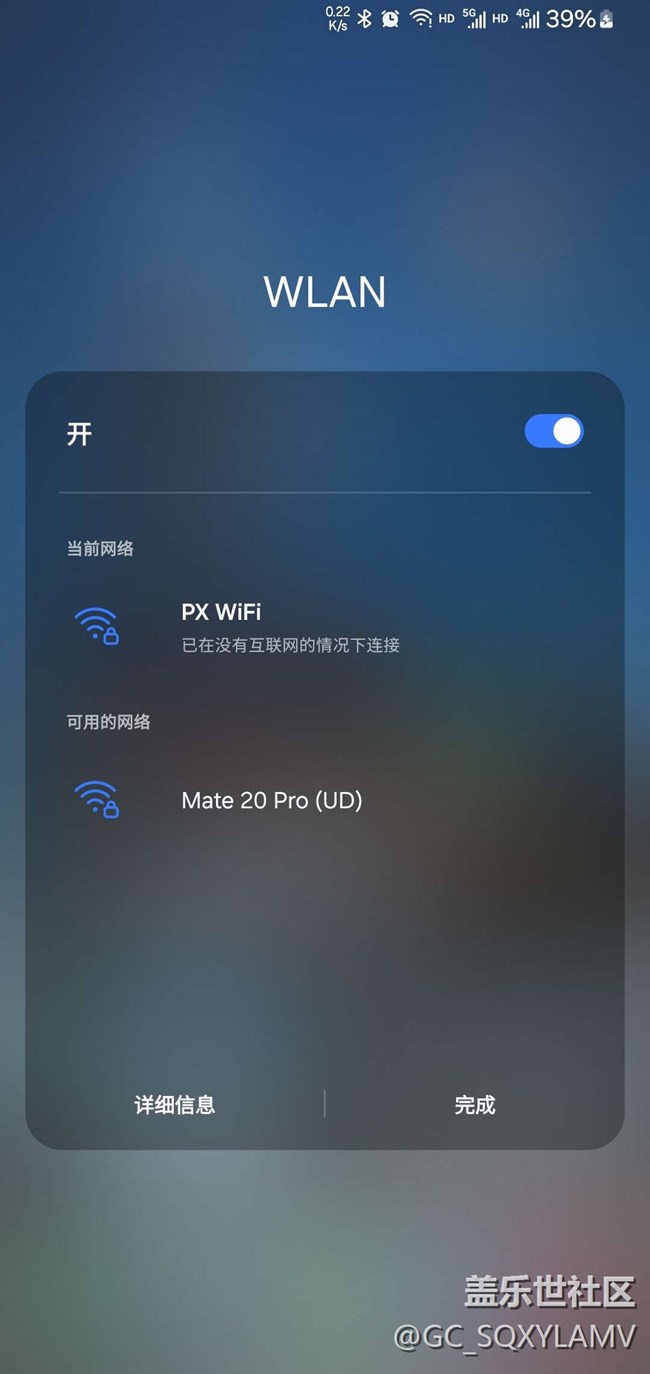Turn off the WLAN switch
Screen dimensions: 650x1374
coord(554,431)
